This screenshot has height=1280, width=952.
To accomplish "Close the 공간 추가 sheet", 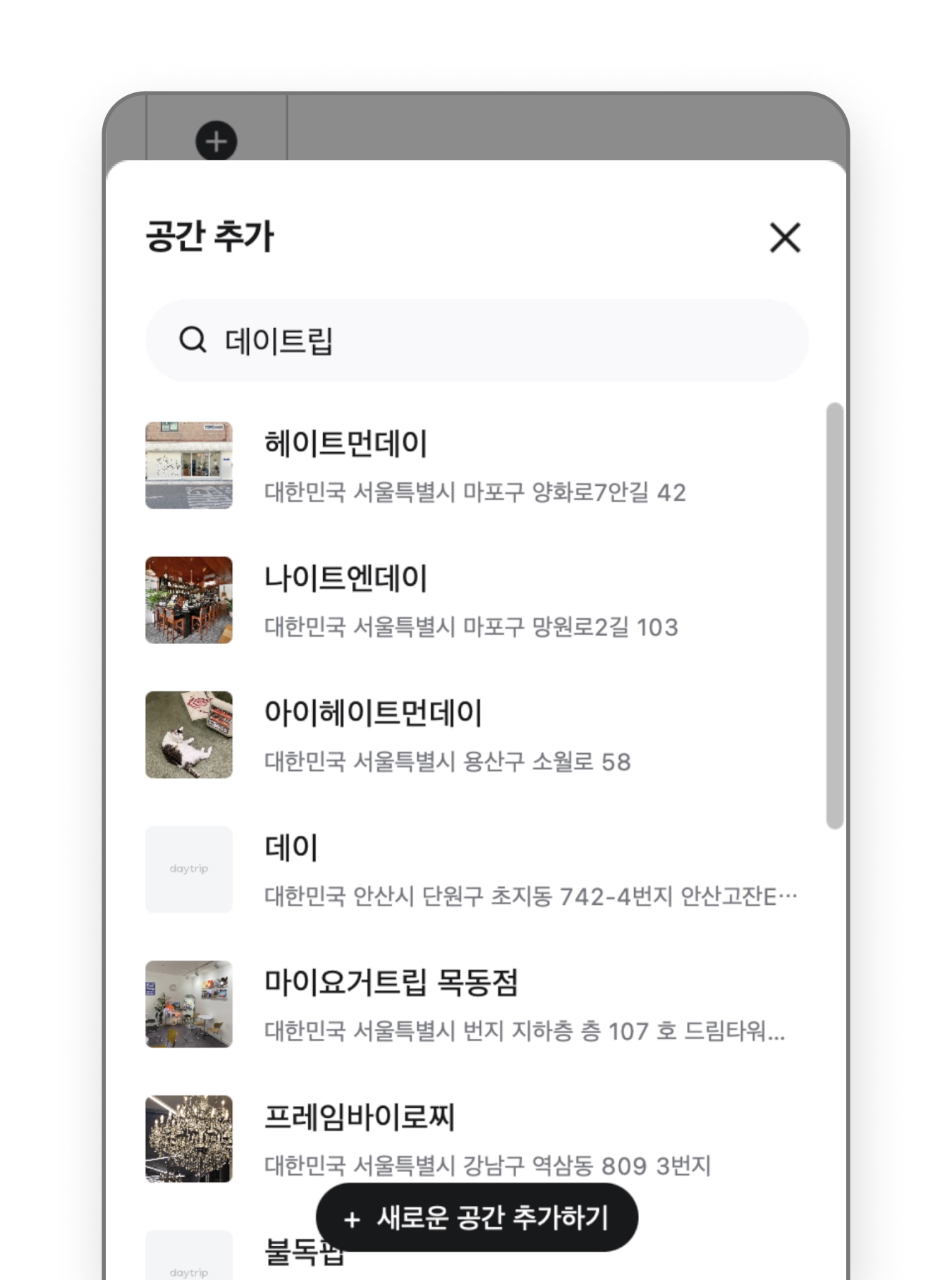I will pyautogui.click(x=784, y=238).
